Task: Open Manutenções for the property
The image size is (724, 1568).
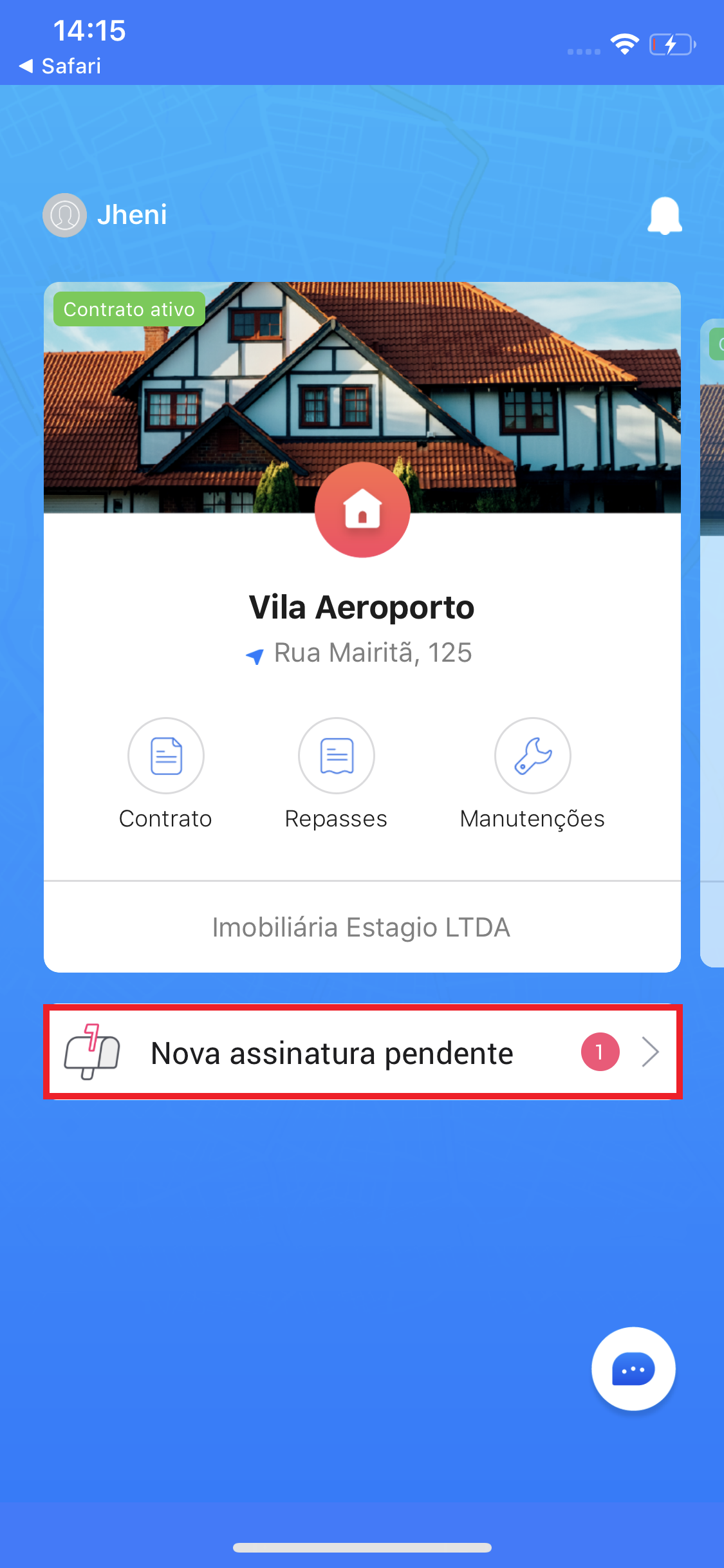Action: tap(533, 756)
